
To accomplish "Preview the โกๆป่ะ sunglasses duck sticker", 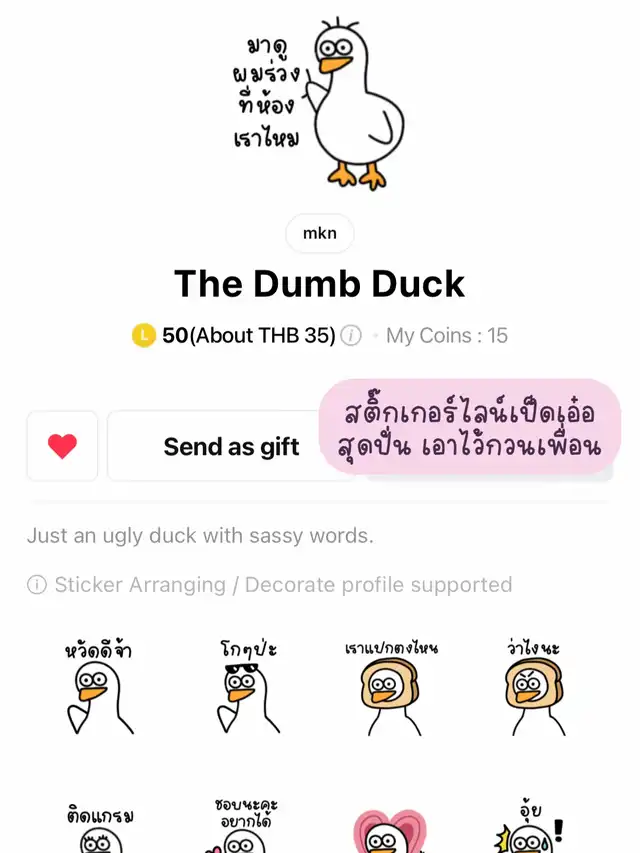I will click(x=248, y=690).
